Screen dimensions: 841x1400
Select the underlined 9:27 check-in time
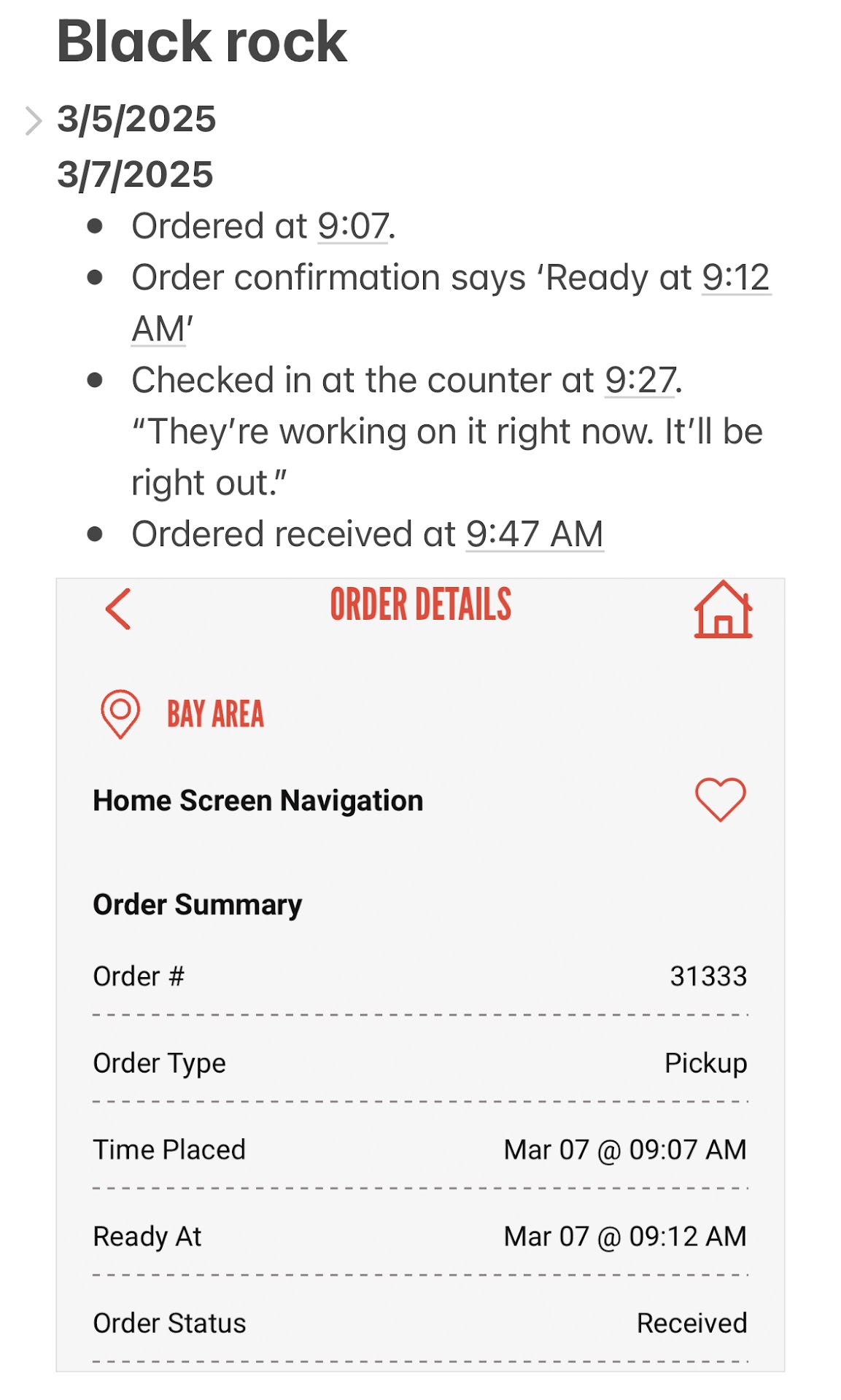pyautogui.click(x=640, y=381)
